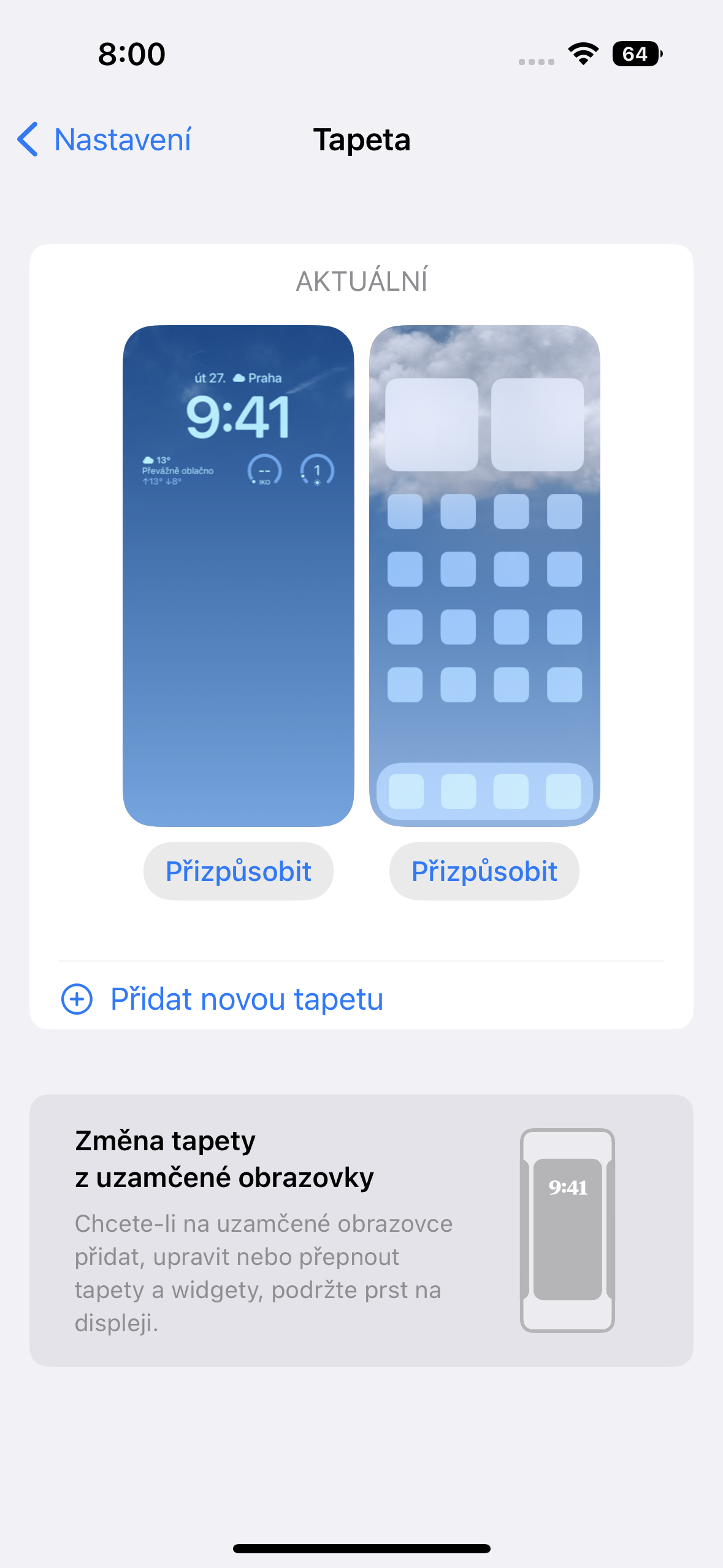723x1568 pixels.
Task: Tap the weather icon next to 13°
Action: (x=147, y=458)
